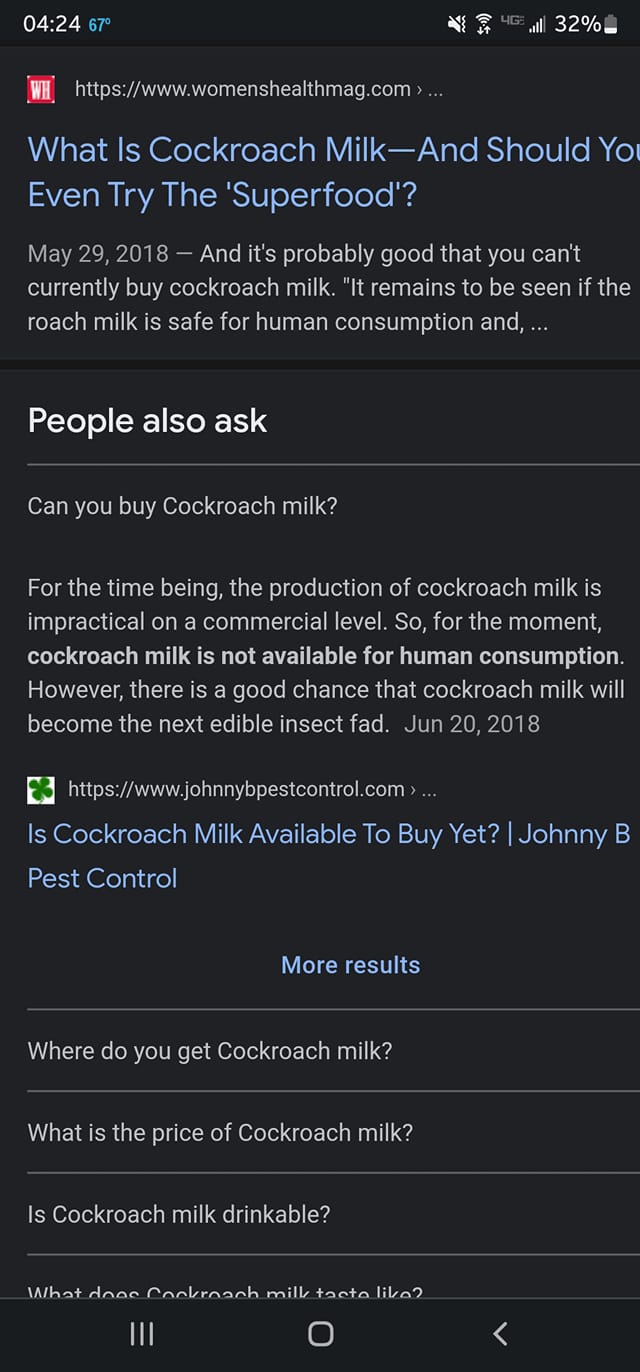
Task: Expand 'Is Cockroach milk drinkable?' question
Action: tap(179, 1214)
